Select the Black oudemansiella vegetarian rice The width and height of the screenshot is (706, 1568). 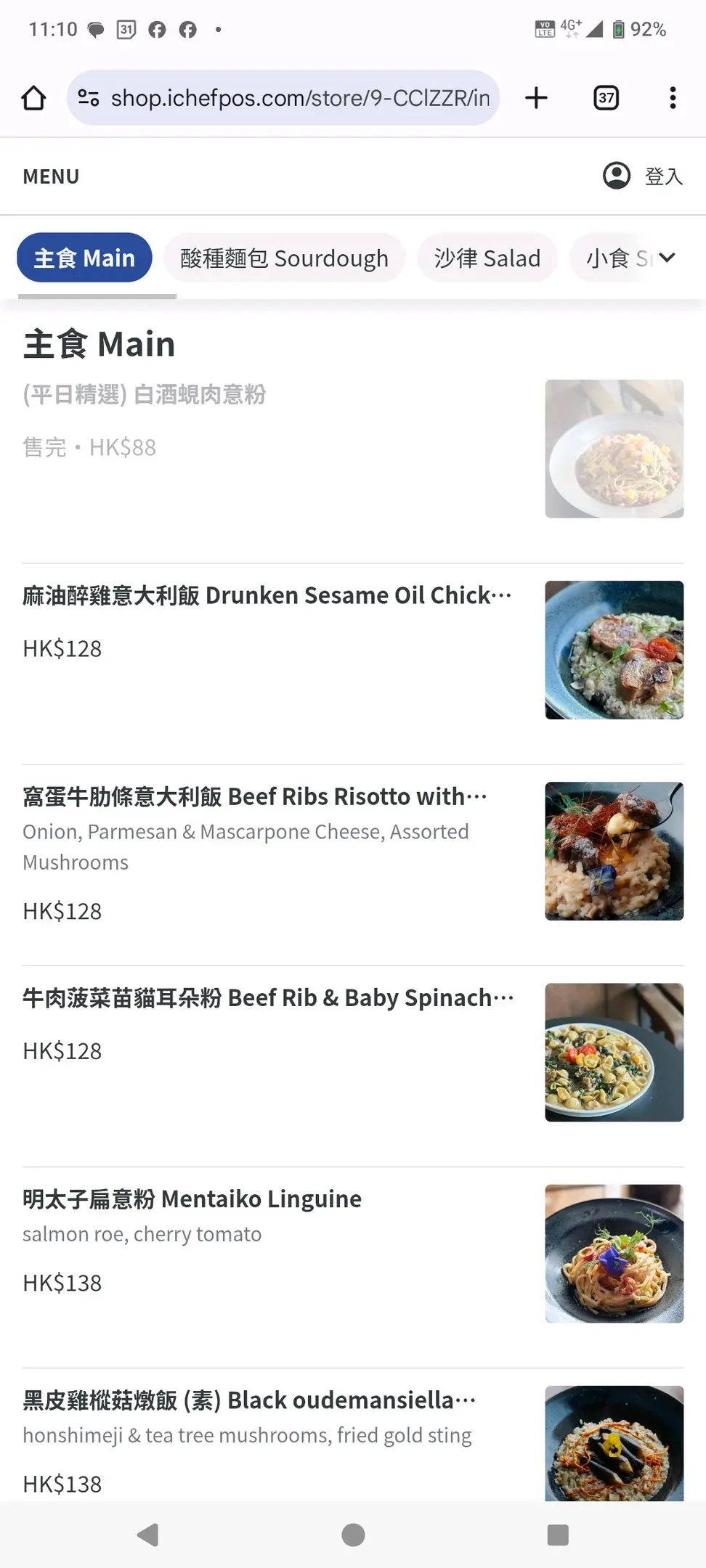pos(249,1400)
